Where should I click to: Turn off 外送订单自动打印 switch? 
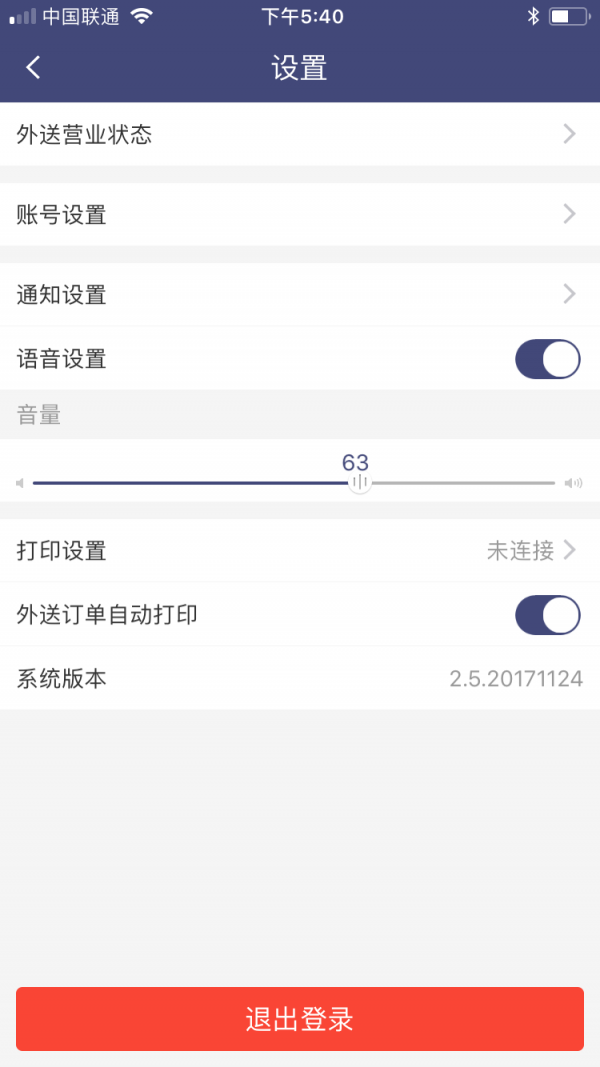[x=547, y=615]
